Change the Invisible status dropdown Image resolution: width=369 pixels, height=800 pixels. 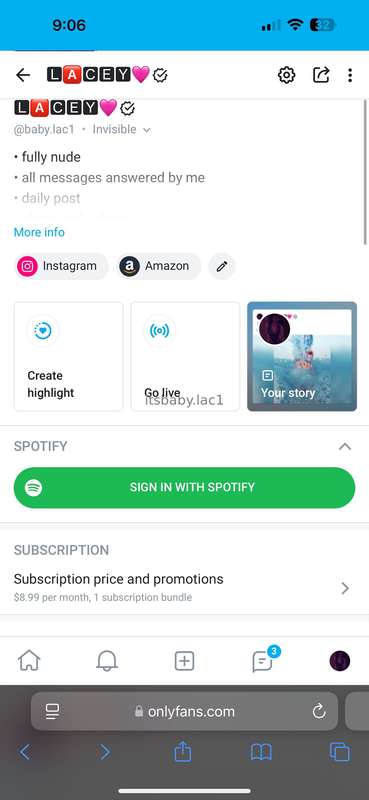click(121, 130)
